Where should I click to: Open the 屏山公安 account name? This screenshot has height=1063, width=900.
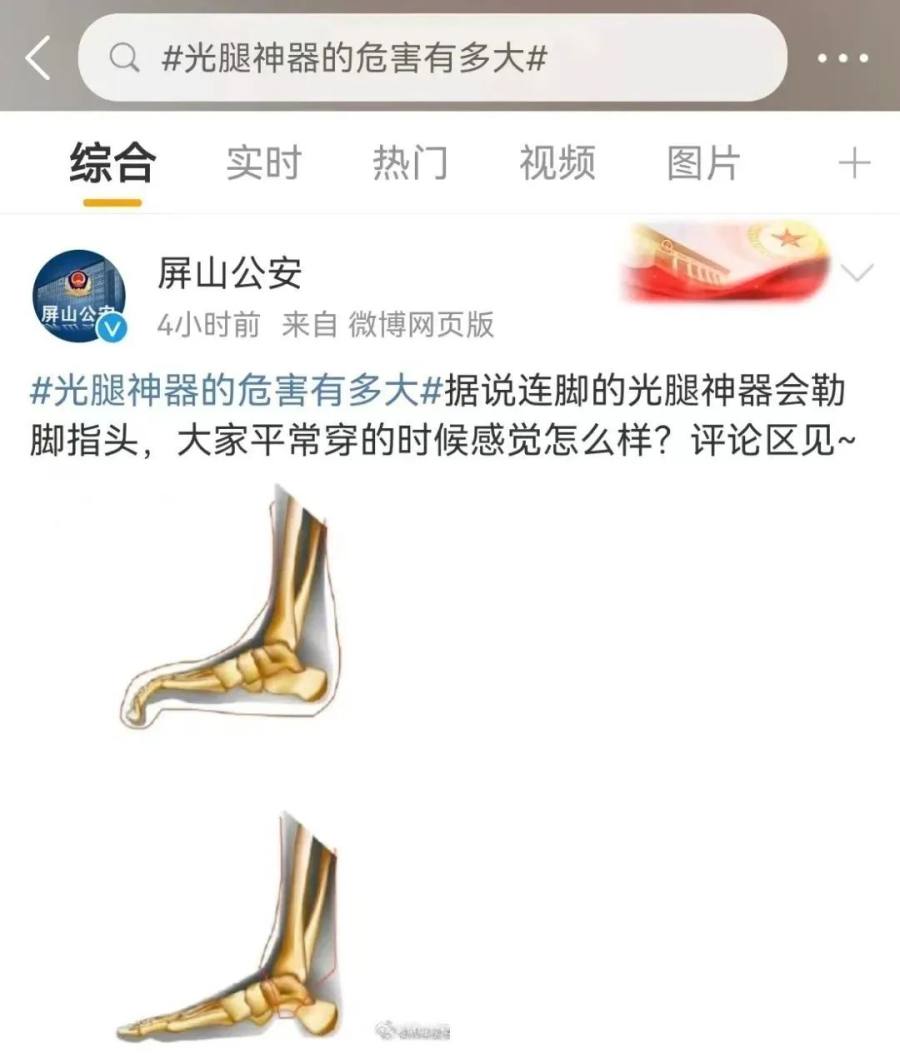click(229, 272)
